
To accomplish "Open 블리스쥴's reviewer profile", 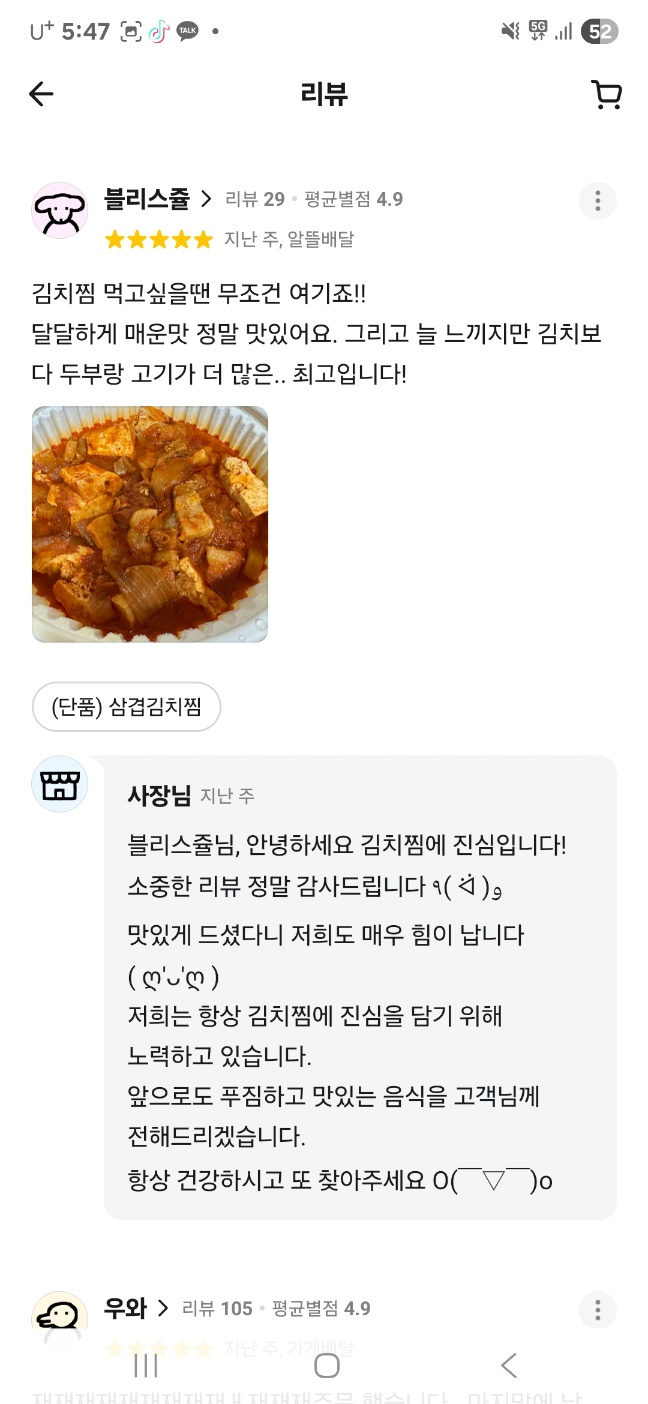I will 158,199.
